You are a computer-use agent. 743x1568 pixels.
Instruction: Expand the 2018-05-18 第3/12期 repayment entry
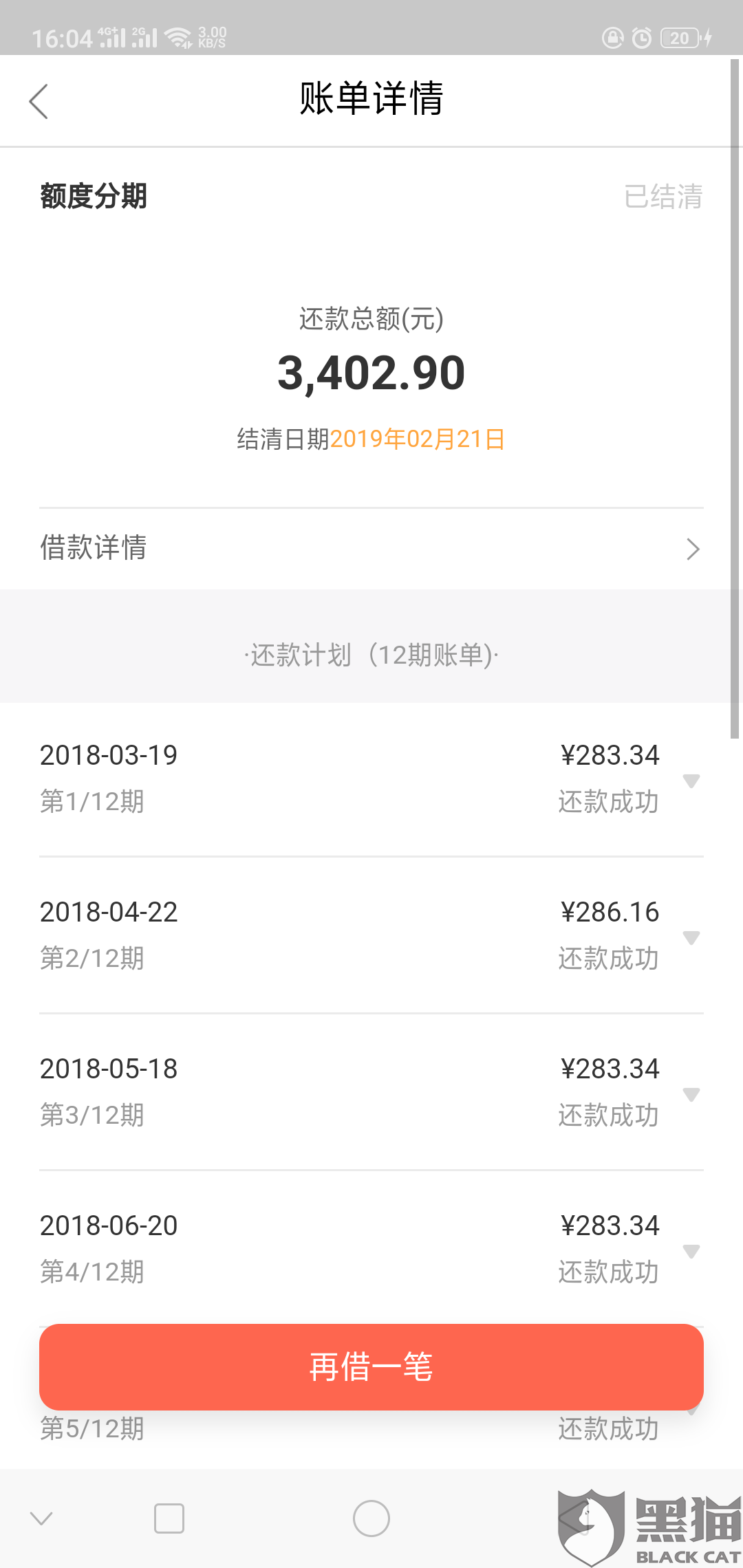pos(691,1094)
